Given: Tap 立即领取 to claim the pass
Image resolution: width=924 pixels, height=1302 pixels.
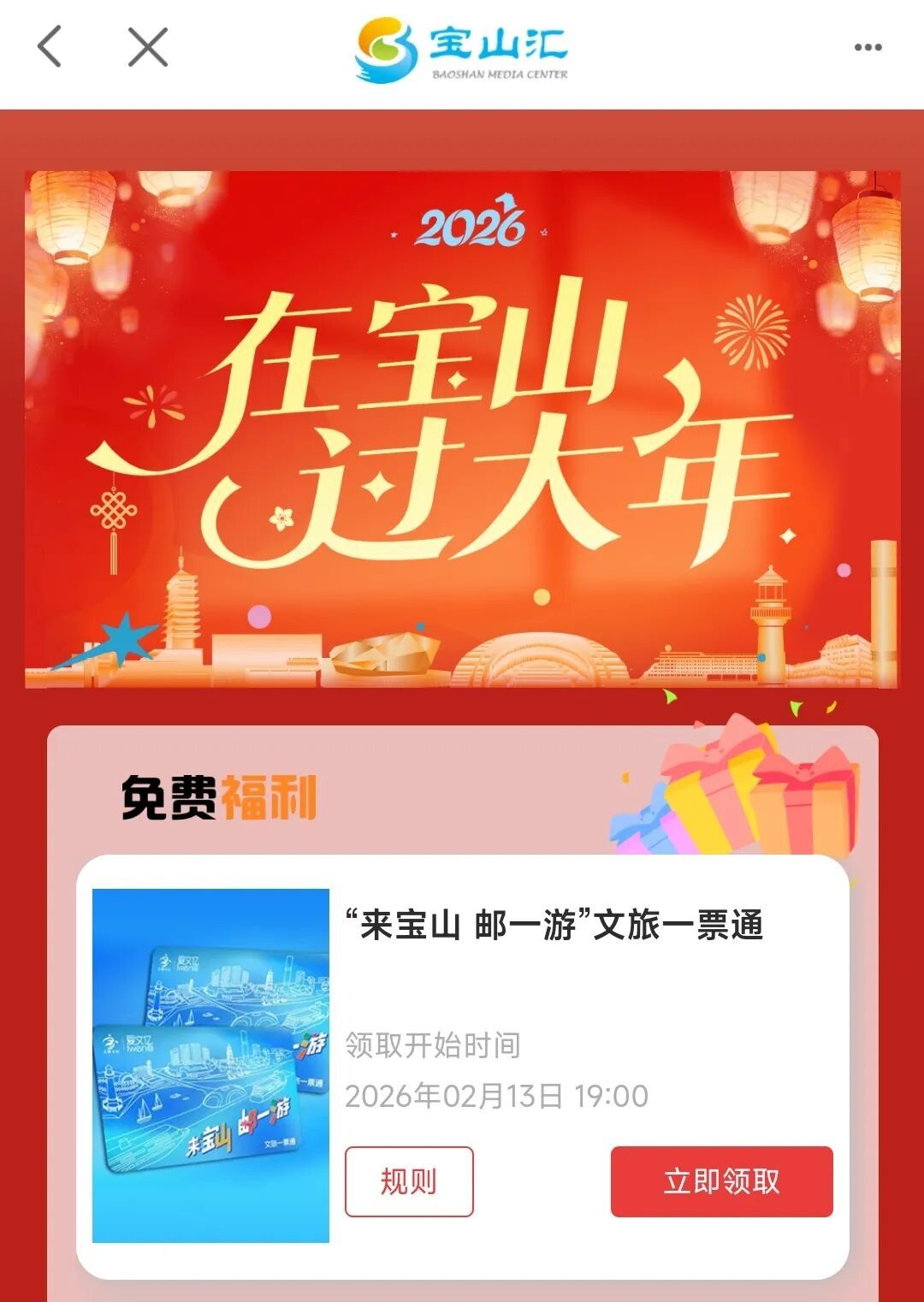Looking at the screenshot, I should click(x=721, y=1181).
